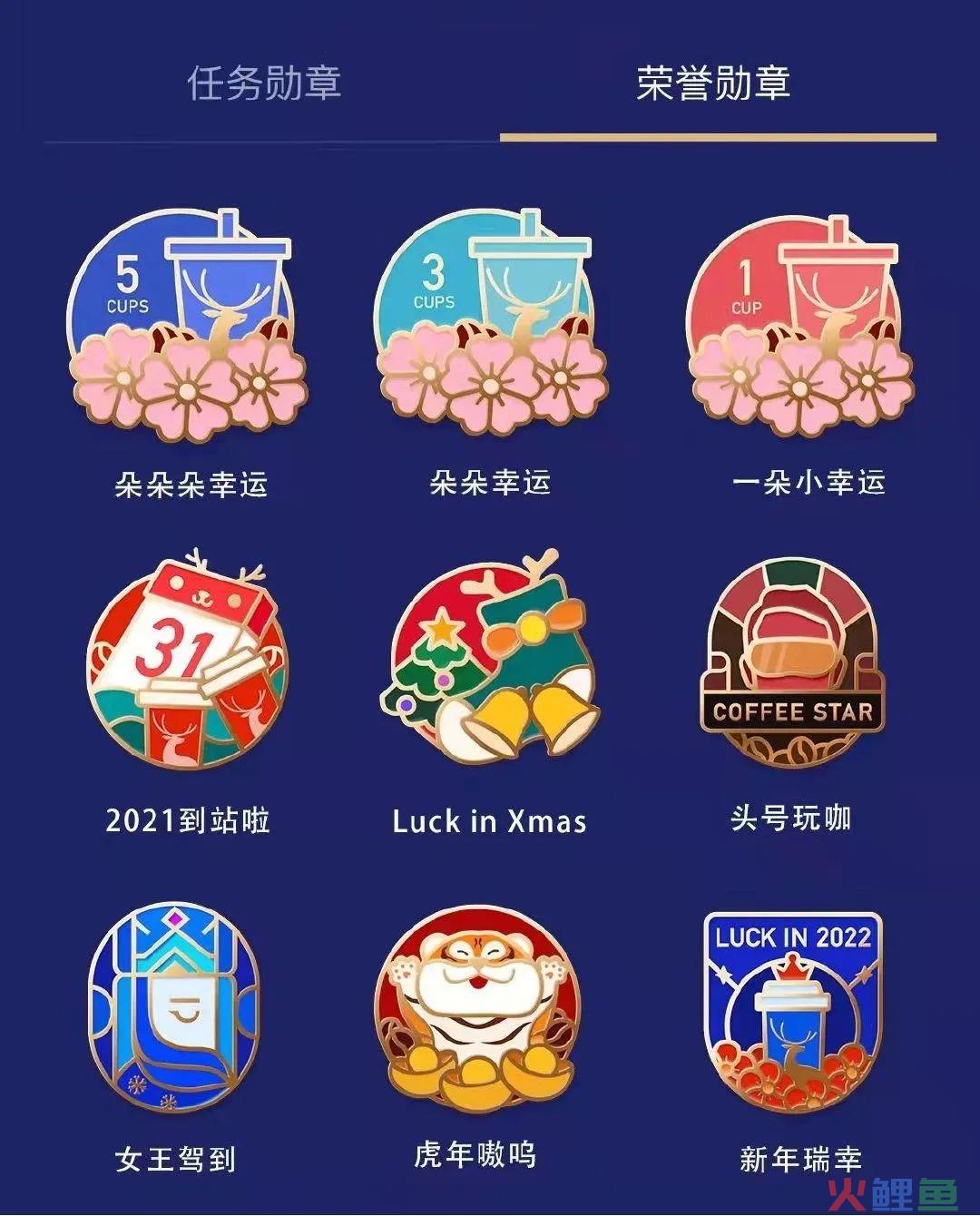This screenshot has height=1216, width=980.
Task: Switch to the 任务勋章 tab
Action: tap(263, 83)
